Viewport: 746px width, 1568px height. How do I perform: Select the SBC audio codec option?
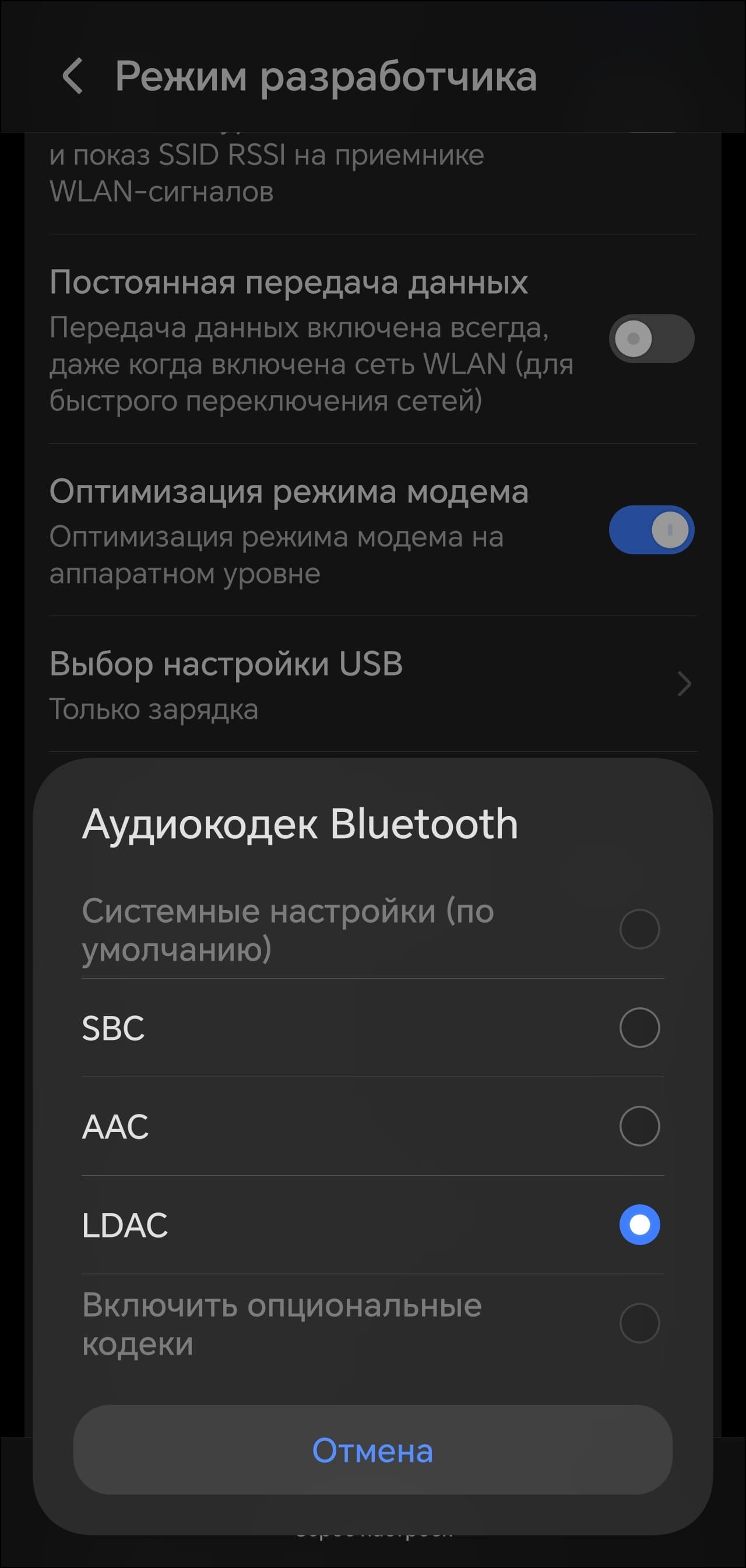tap(639, 1028)
